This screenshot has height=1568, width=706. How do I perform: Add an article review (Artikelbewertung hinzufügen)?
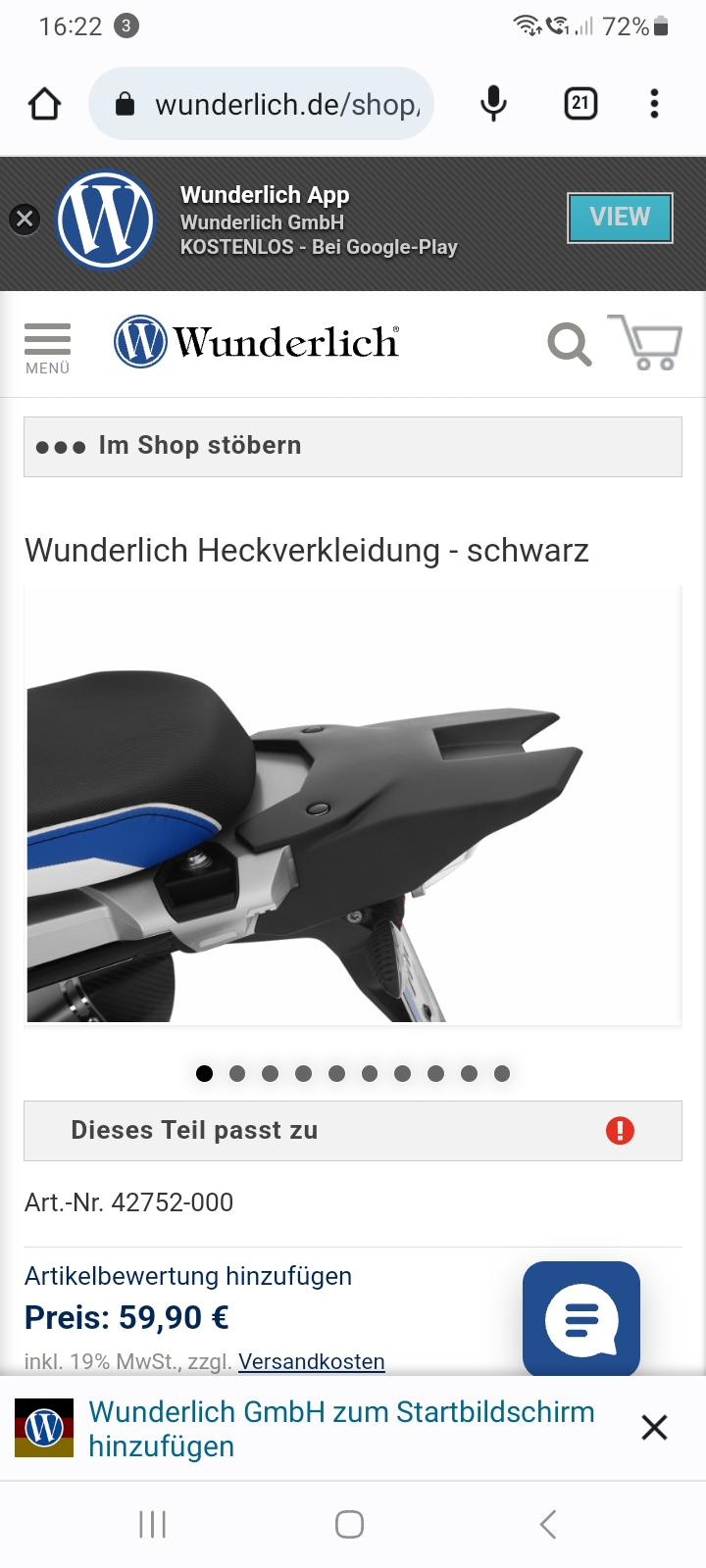188,1276
